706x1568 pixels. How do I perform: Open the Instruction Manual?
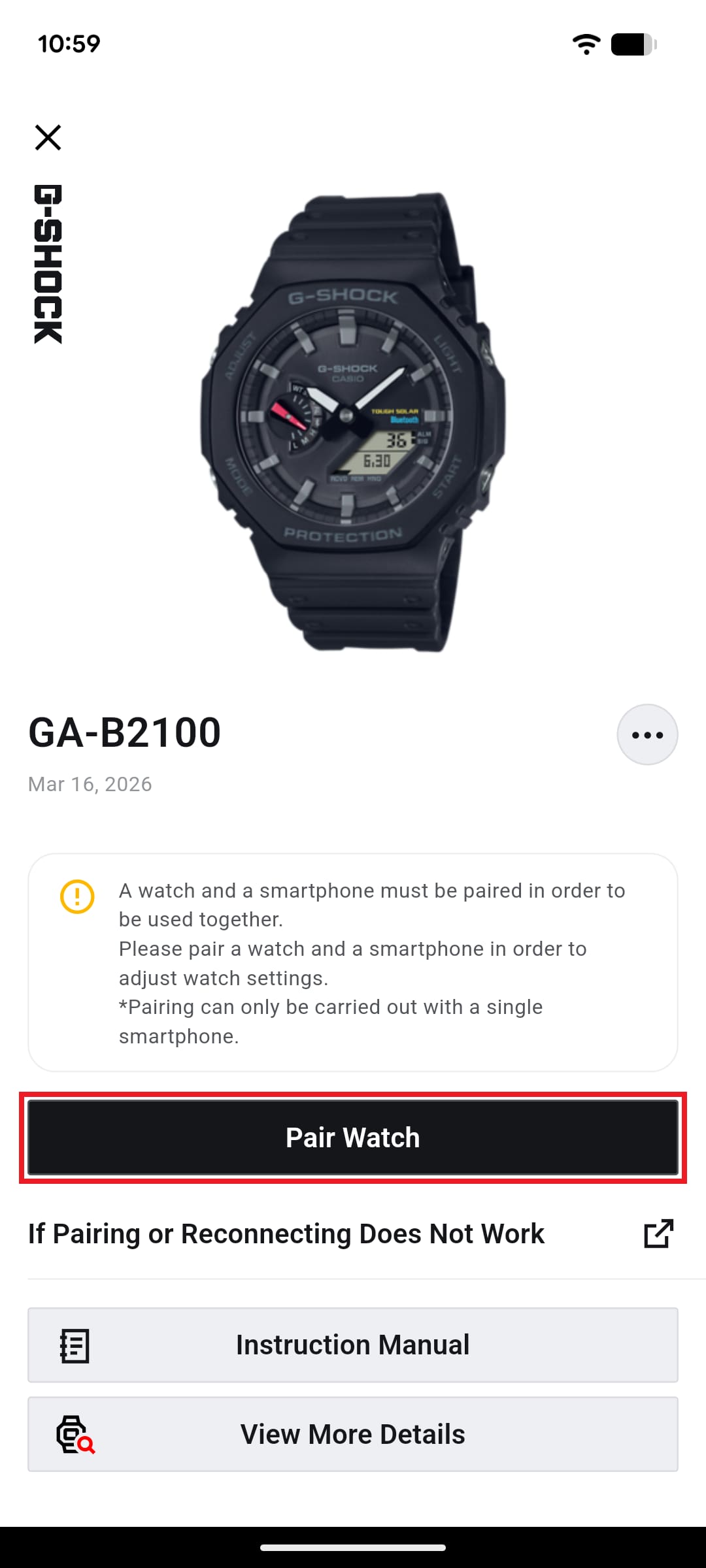[353, 1345]
